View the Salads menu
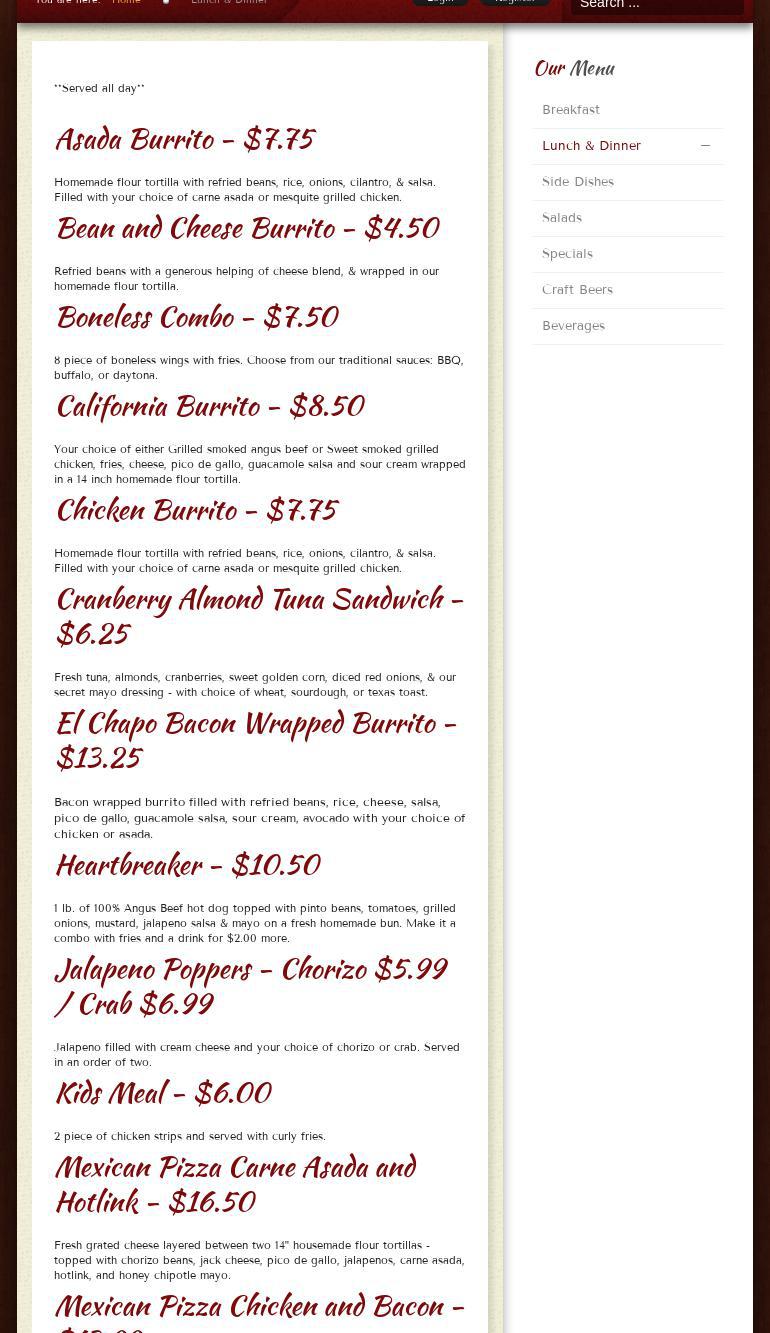The image size is (770, 1333). tap(562, 218)
